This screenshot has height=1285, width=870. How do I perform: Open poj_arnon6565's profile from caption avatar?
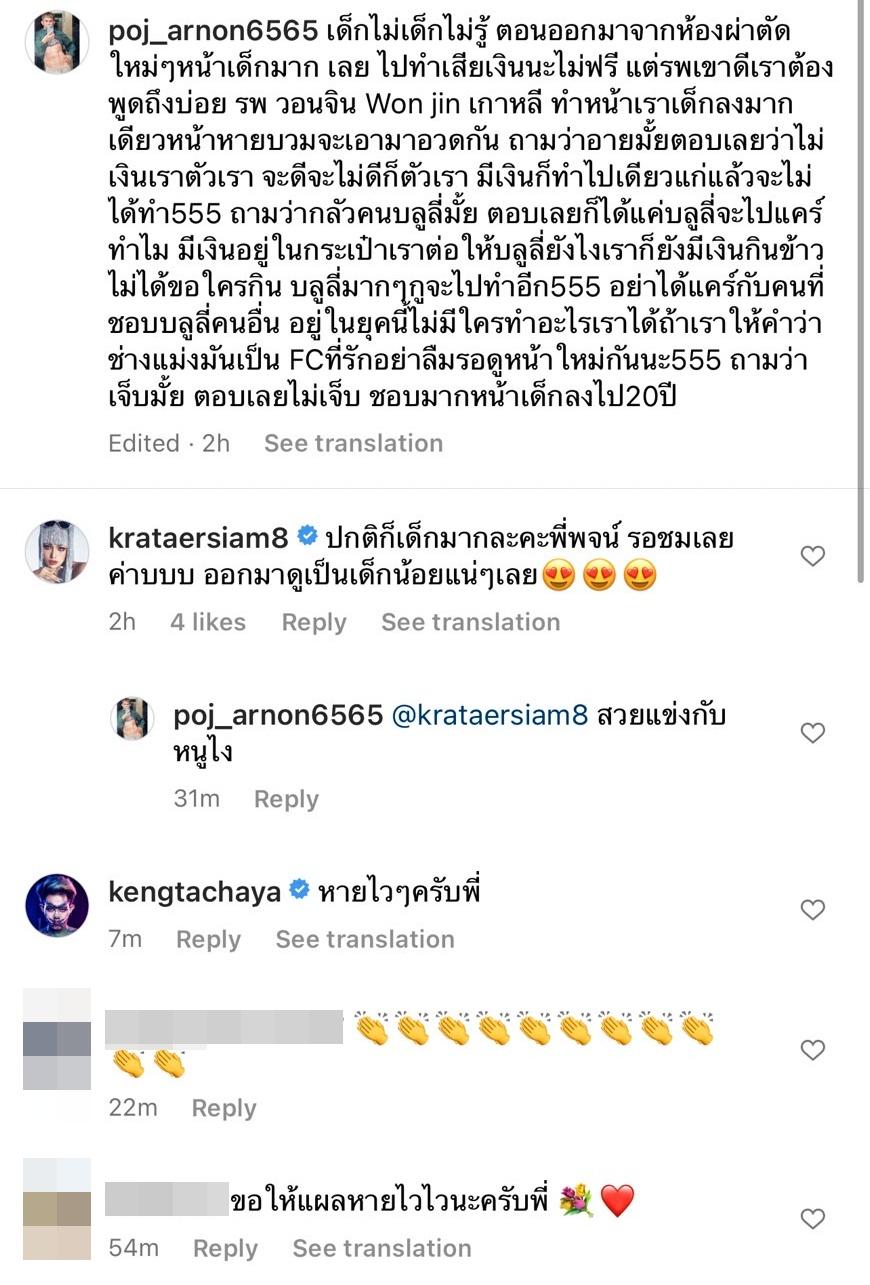click(57, 42)
